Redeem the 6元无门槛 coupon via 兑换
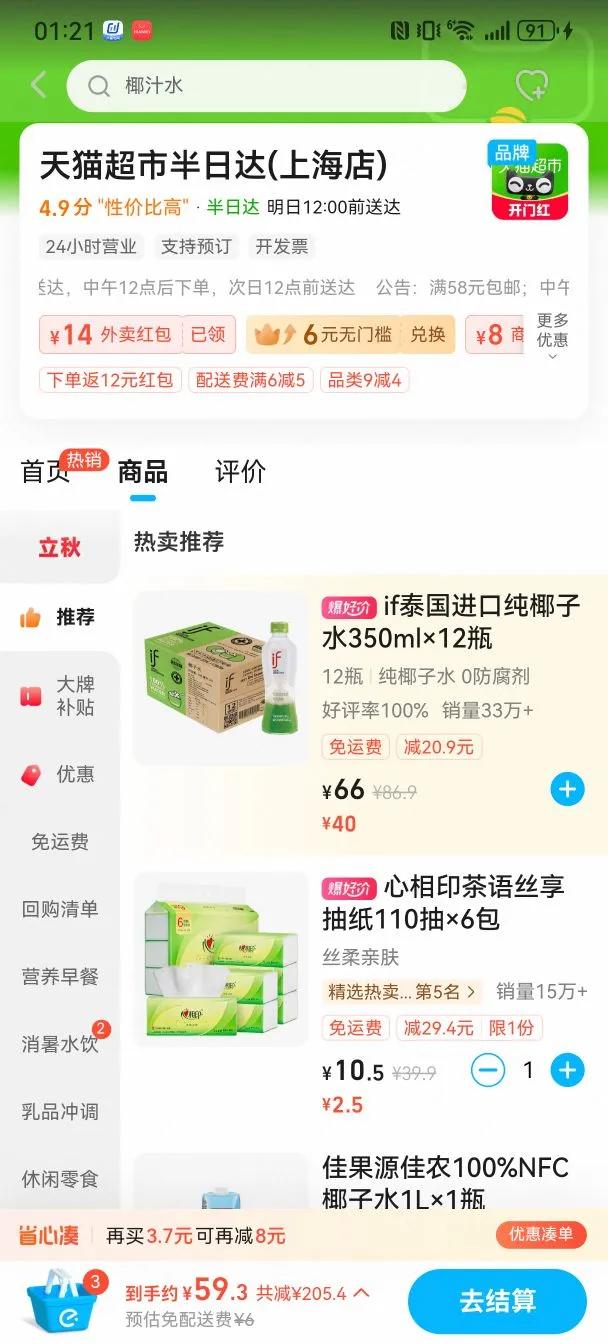The height and width of the screenshot is (1344, 608). click(x=428, y=335)
